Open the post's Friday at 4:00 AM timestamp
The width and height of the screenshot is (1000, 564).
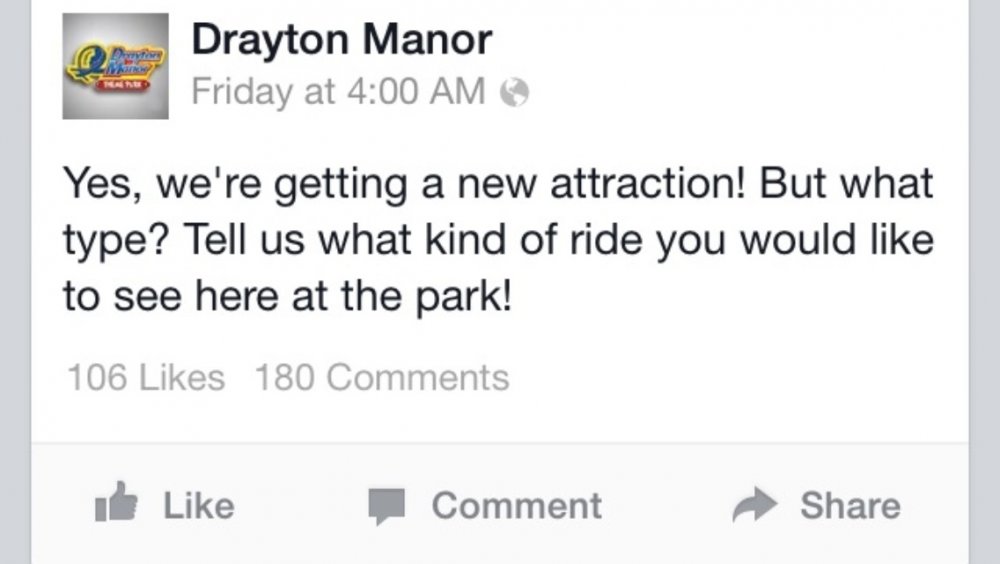click(337, 92)
